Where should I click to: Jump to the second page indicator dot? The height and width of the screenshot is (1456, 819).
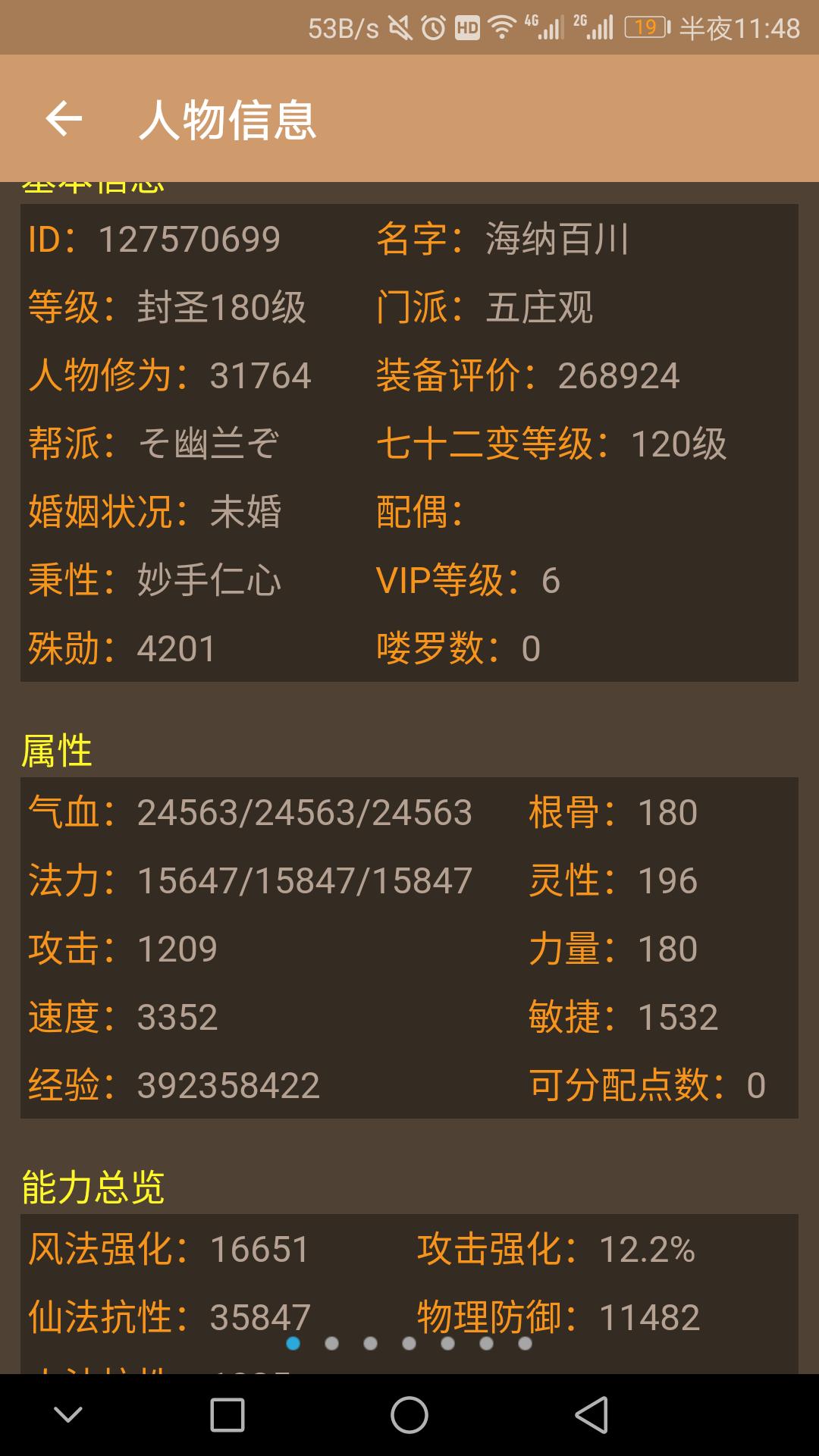click(331, 1344)
